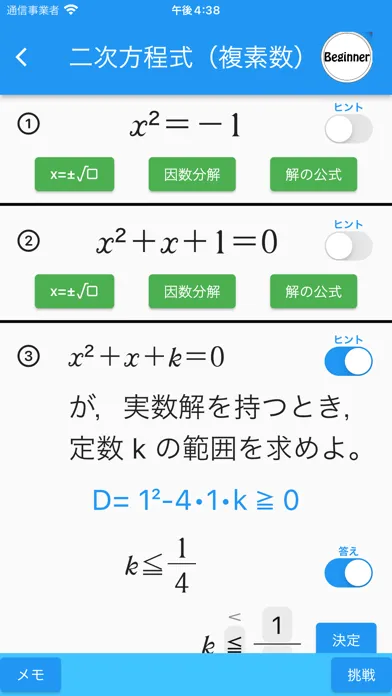Image resolution: width=392 pixels, height=696 pixels.
Task: Go back using the top-left arrow
Action: 21,58
